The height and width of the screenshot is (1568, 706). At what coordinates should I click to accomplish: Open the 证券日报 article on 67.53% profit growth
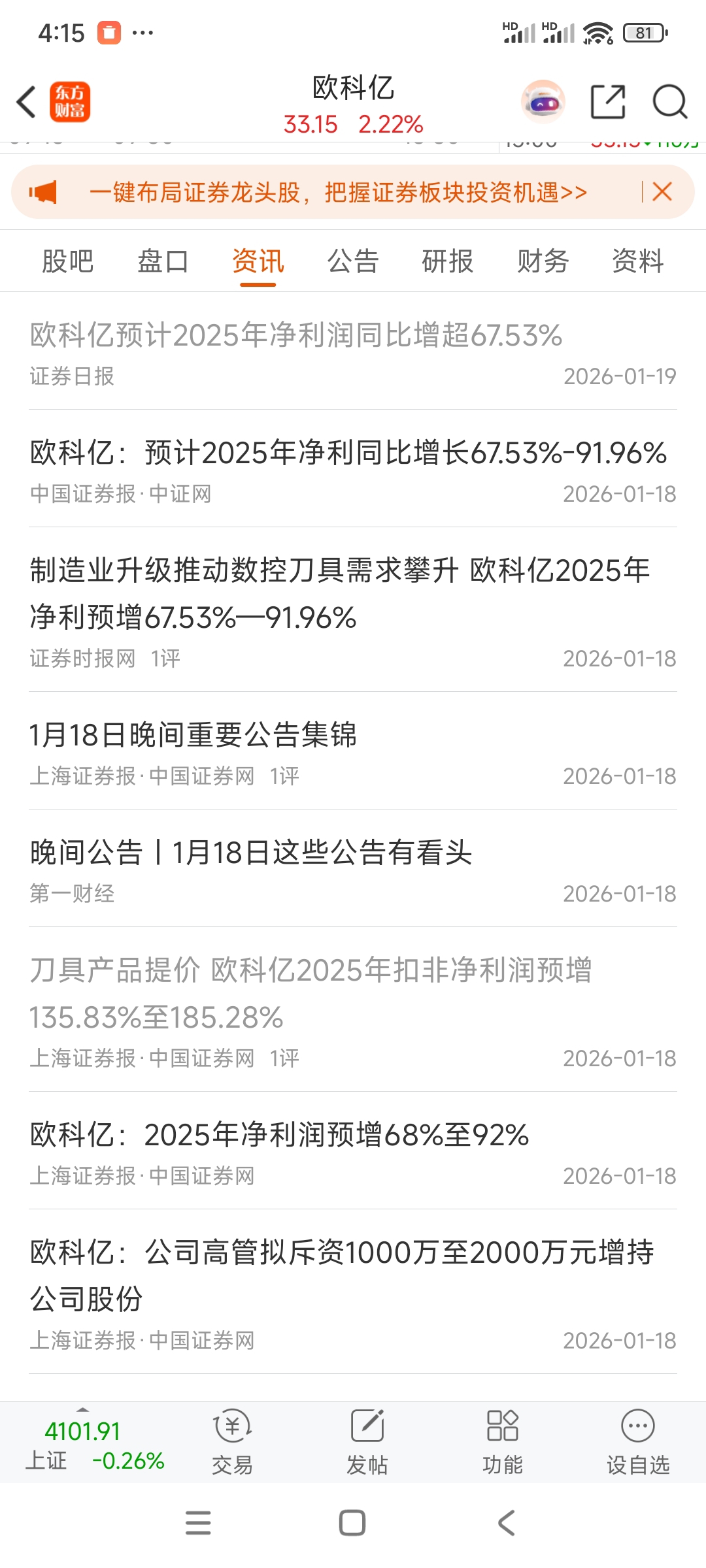pyautogui.click(x=296, y=336)
